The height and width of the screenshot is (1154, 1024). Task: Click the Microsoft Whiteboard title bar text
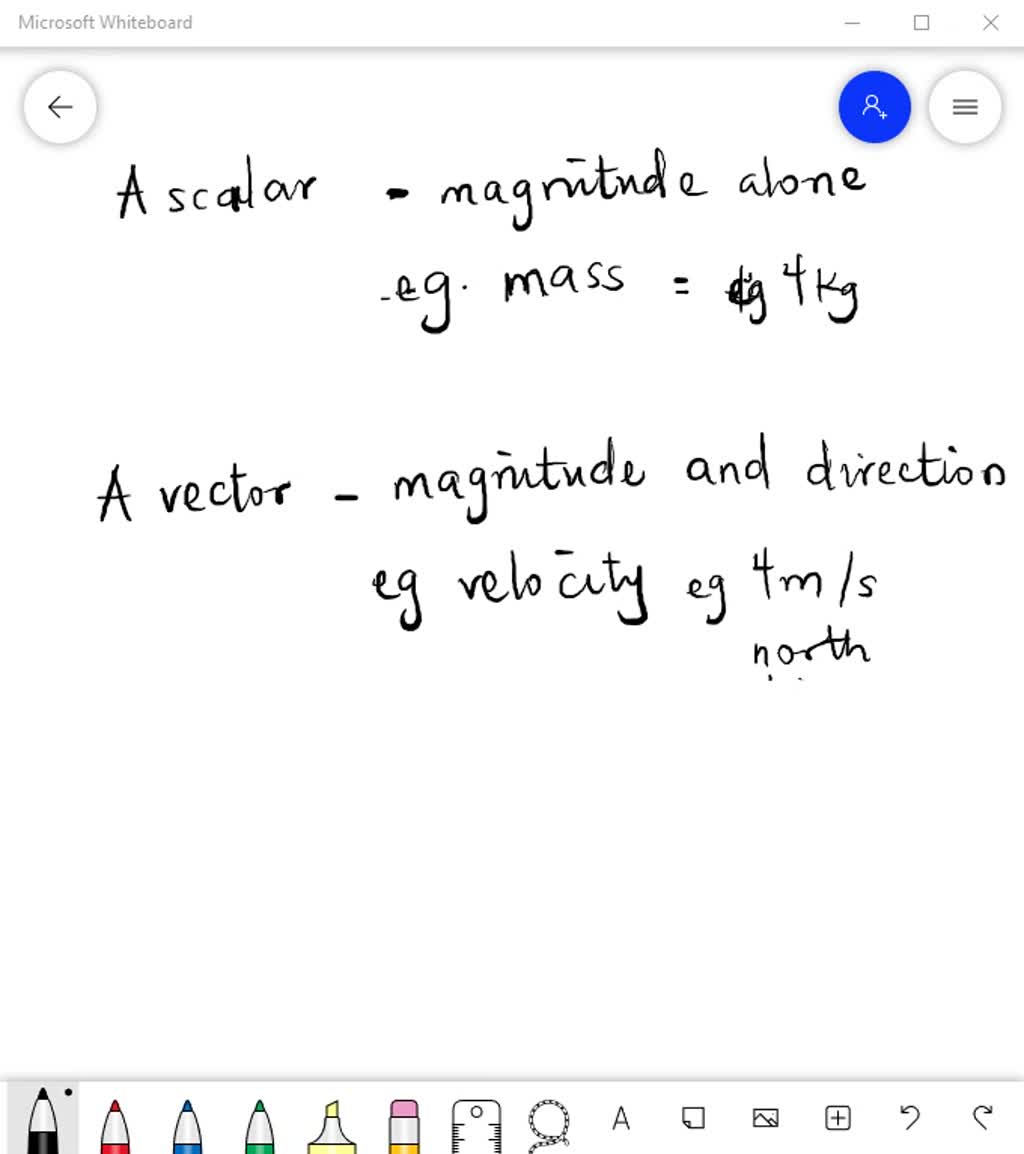tap(103, 22)
